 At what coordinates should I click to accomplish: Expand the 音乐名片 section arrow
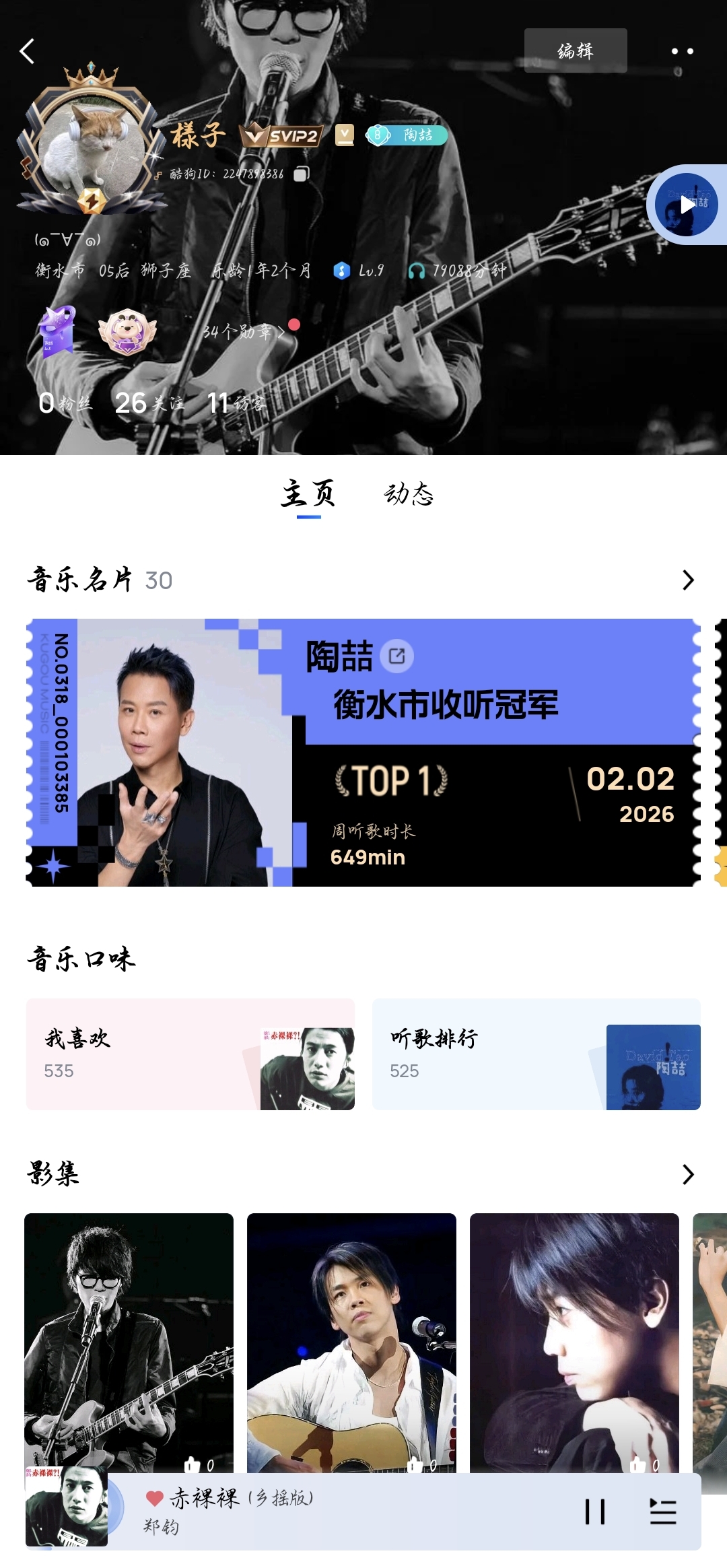687,580
